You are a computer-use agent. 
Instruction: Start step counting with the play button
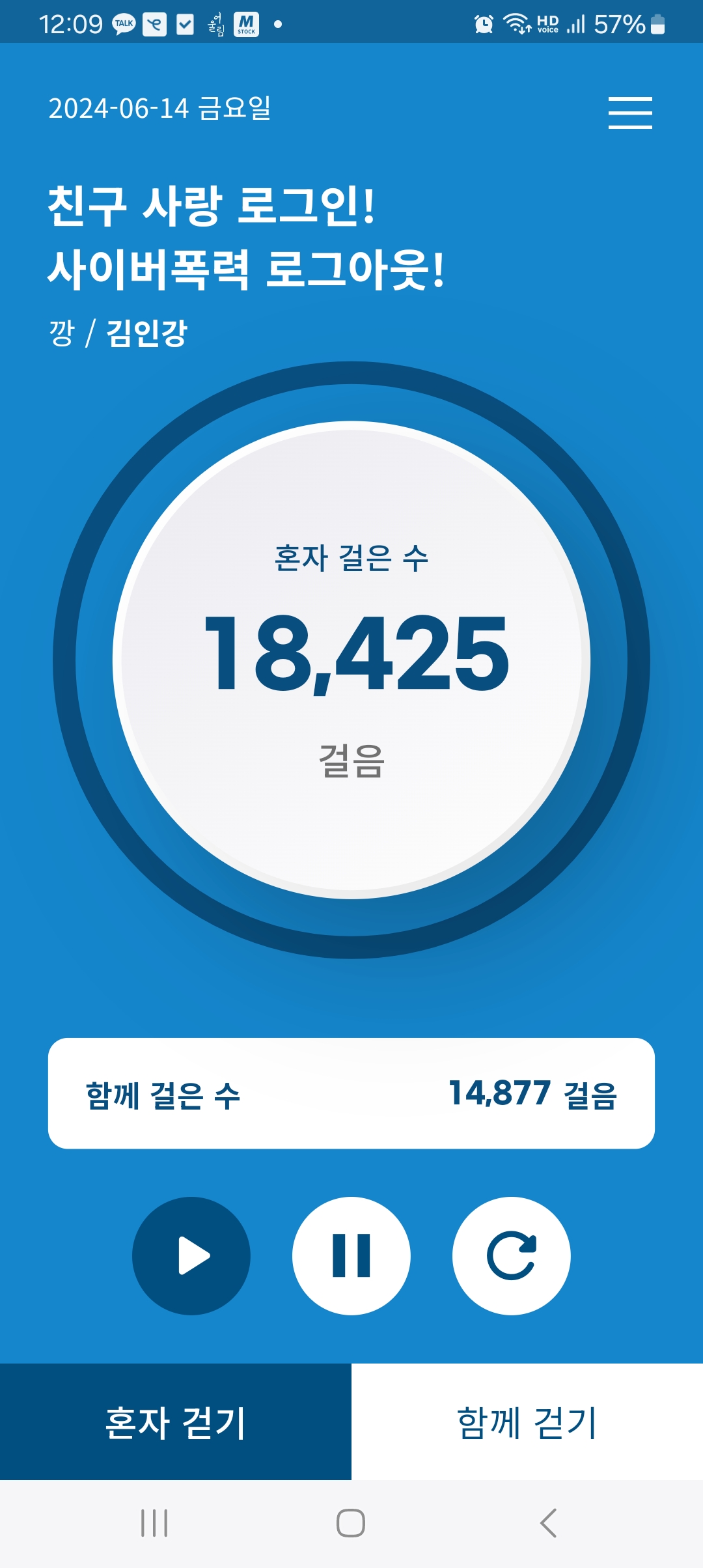pyautogui.click(x=191, y=1255)
